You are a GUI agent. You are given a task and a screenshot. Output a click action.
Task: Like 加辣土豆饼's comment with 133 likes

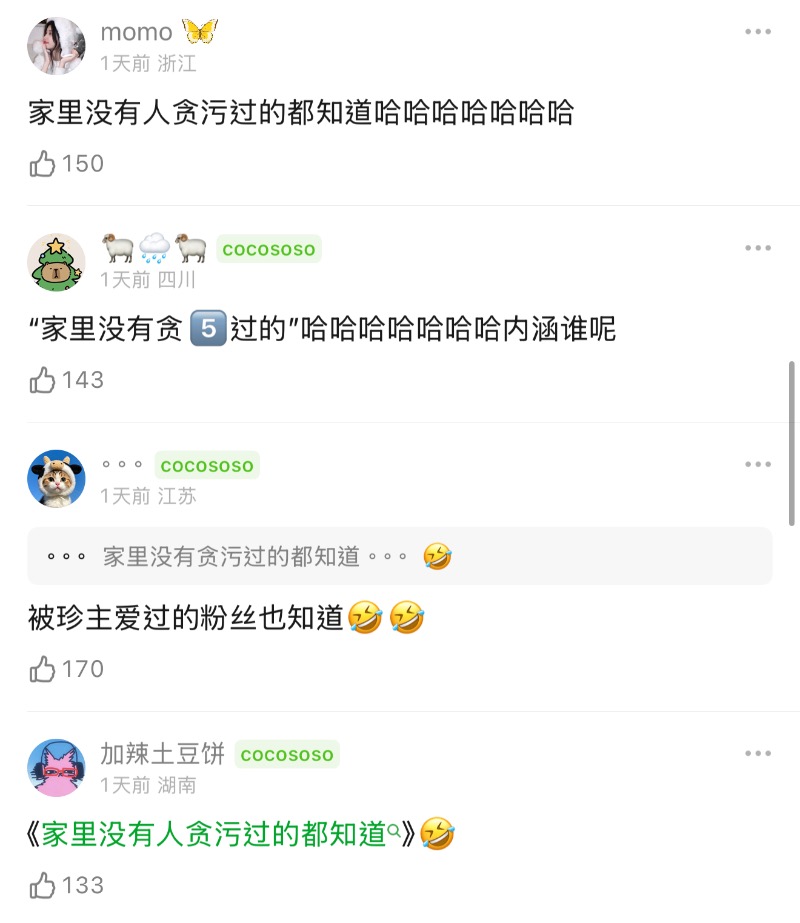point(43,885)
